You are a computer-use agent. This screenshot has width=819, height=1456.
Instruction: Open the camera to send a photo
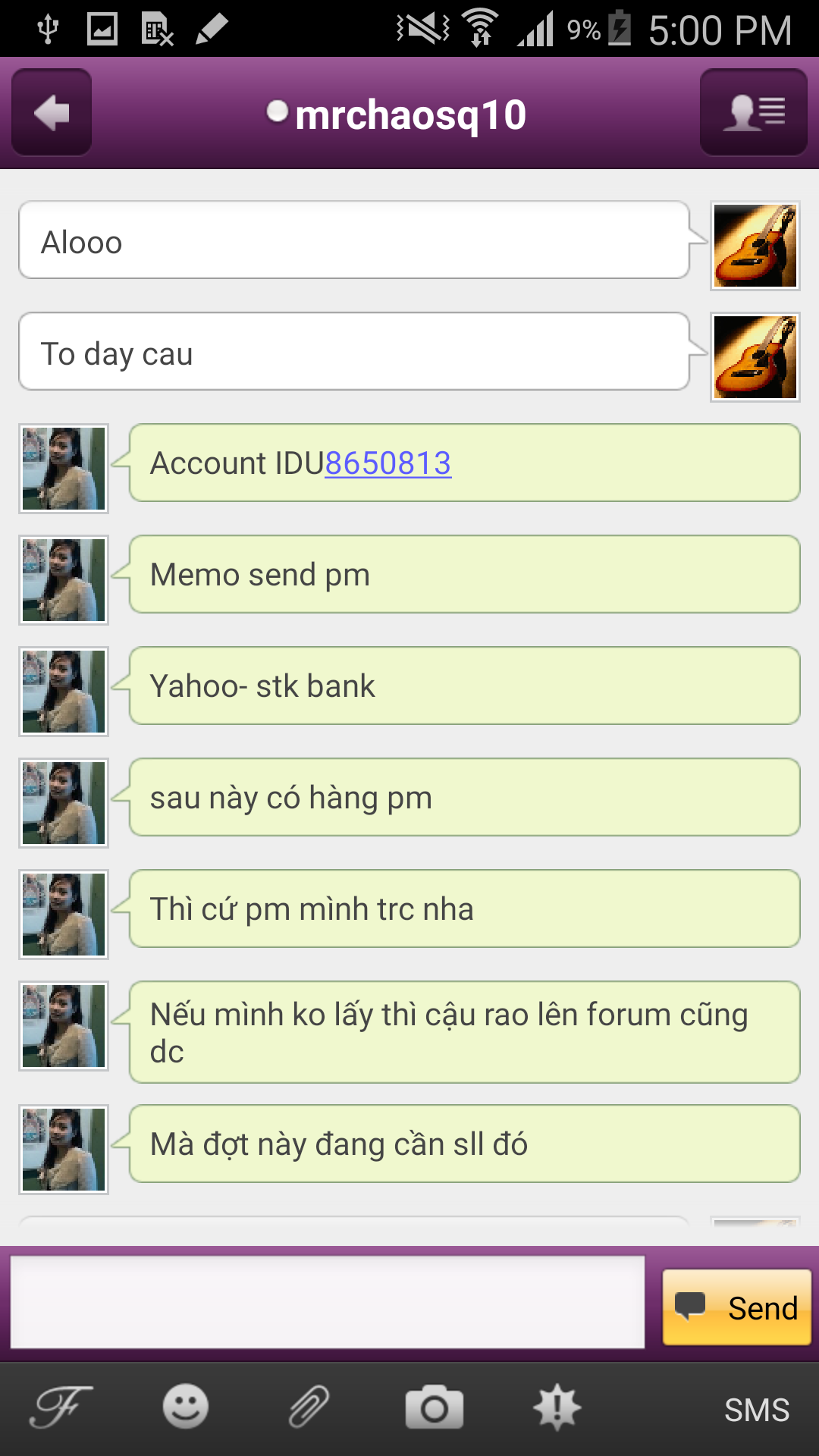pyautogui.click(x=434, y=1407)
